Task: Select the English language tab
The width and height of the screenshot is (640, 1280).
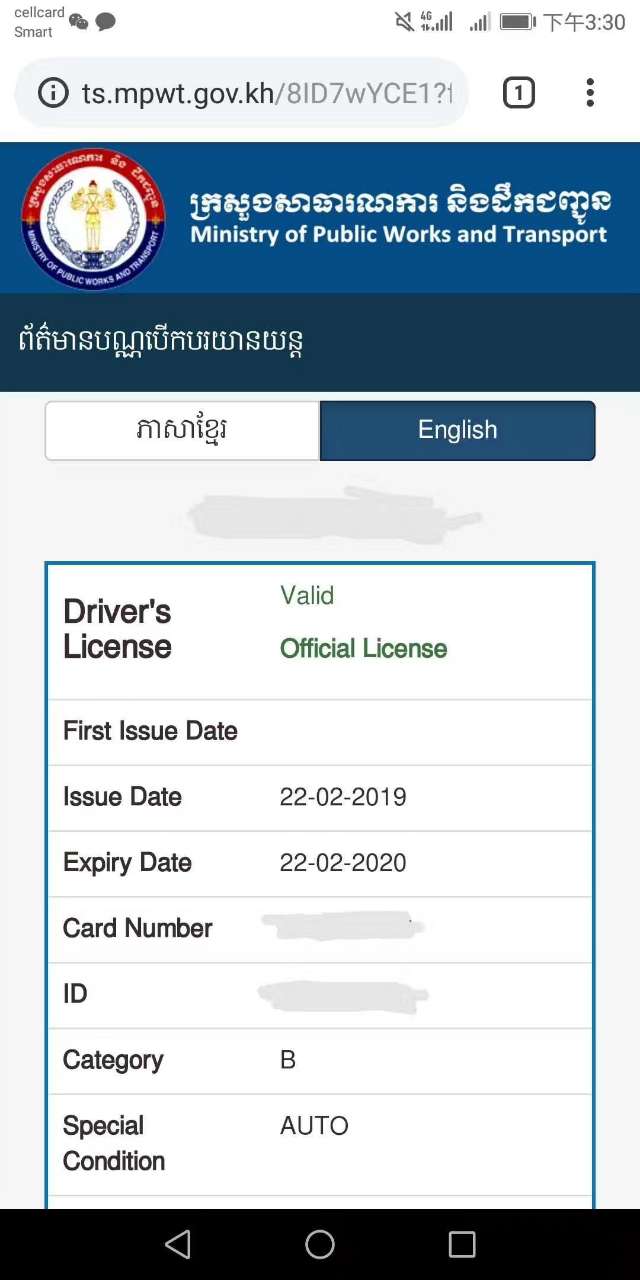Action: (x=457, y=430)
